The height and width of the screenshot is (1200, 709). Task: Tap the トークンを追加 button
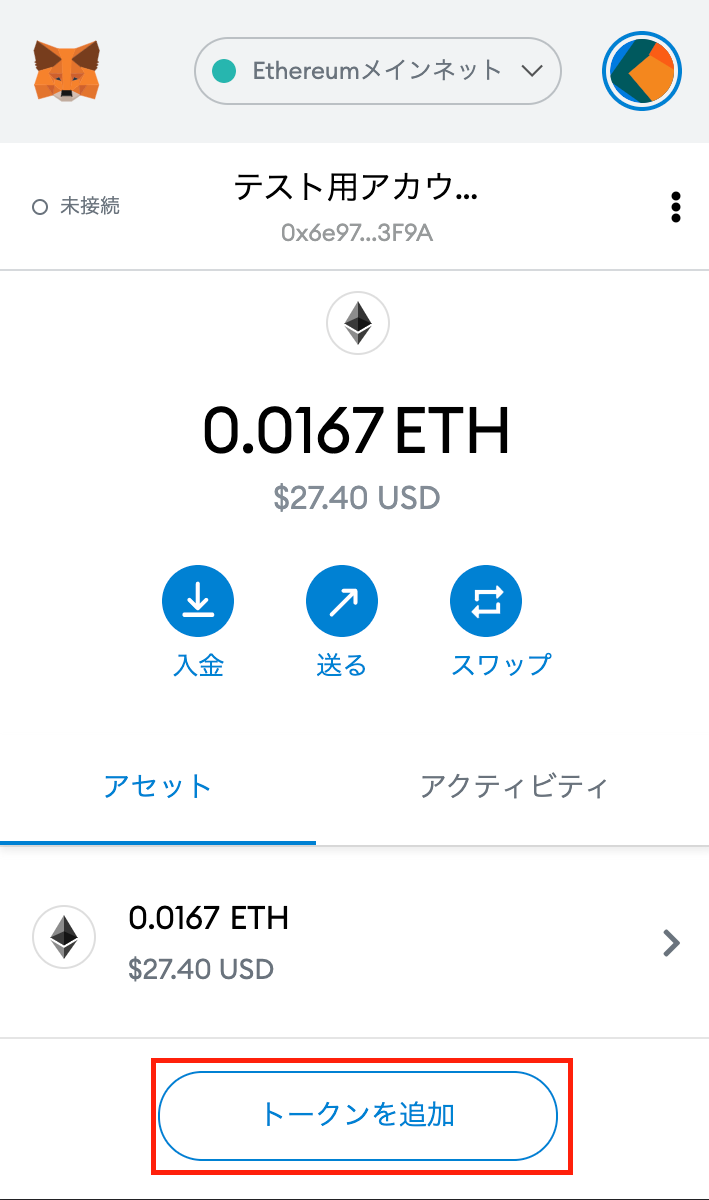click(357, 1115)
